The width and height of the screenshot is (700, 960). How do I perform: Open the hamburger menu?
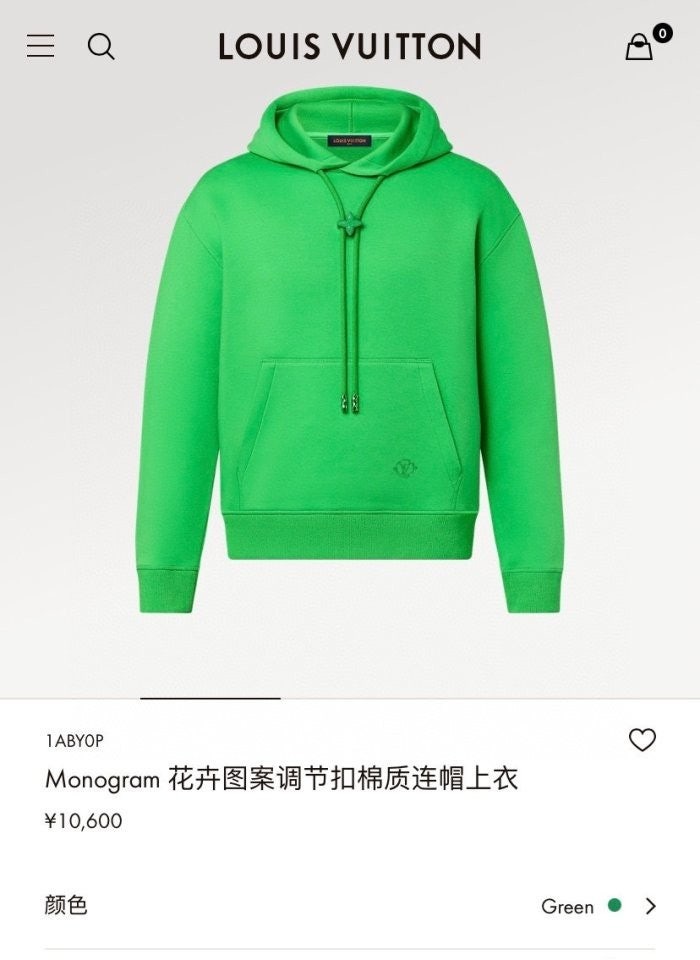[x=41, y=46]
